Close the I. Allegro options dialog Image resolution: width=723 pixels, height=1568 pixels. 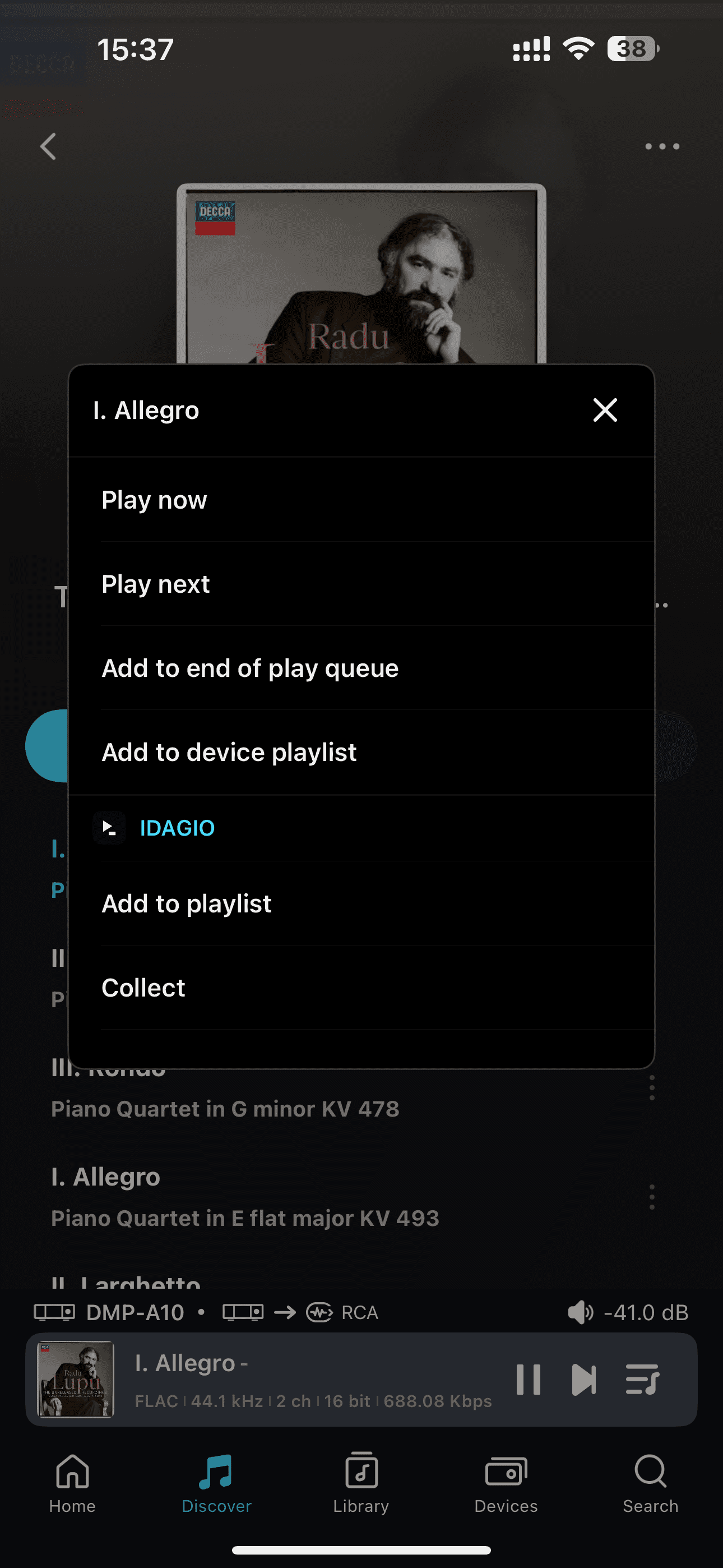605,411
